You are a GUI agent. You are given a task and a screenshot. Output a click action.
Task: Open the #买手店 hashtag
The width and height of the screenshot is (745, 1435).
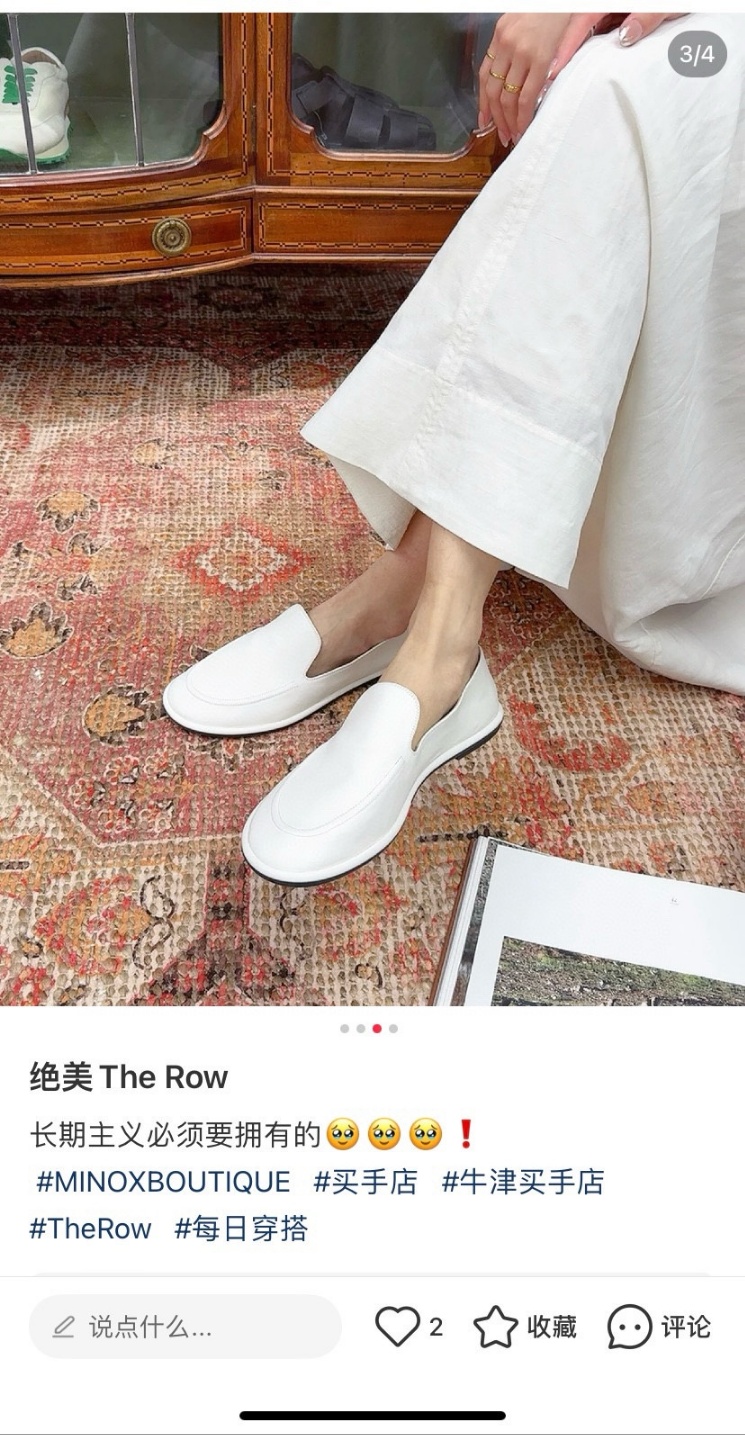pyautogui.click(x=365, y=1182)
